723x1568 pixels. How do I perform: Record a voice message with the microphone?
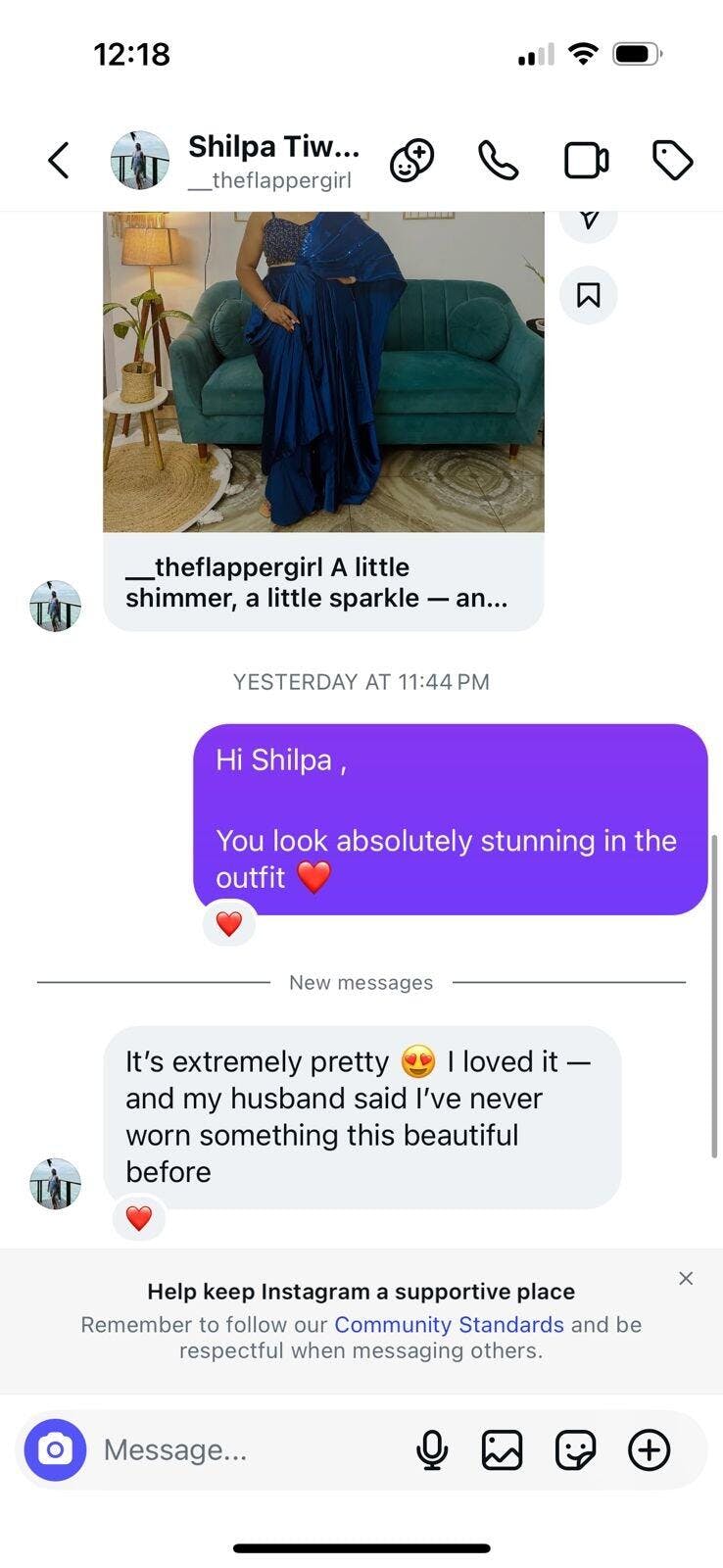tap(432, 1449)
